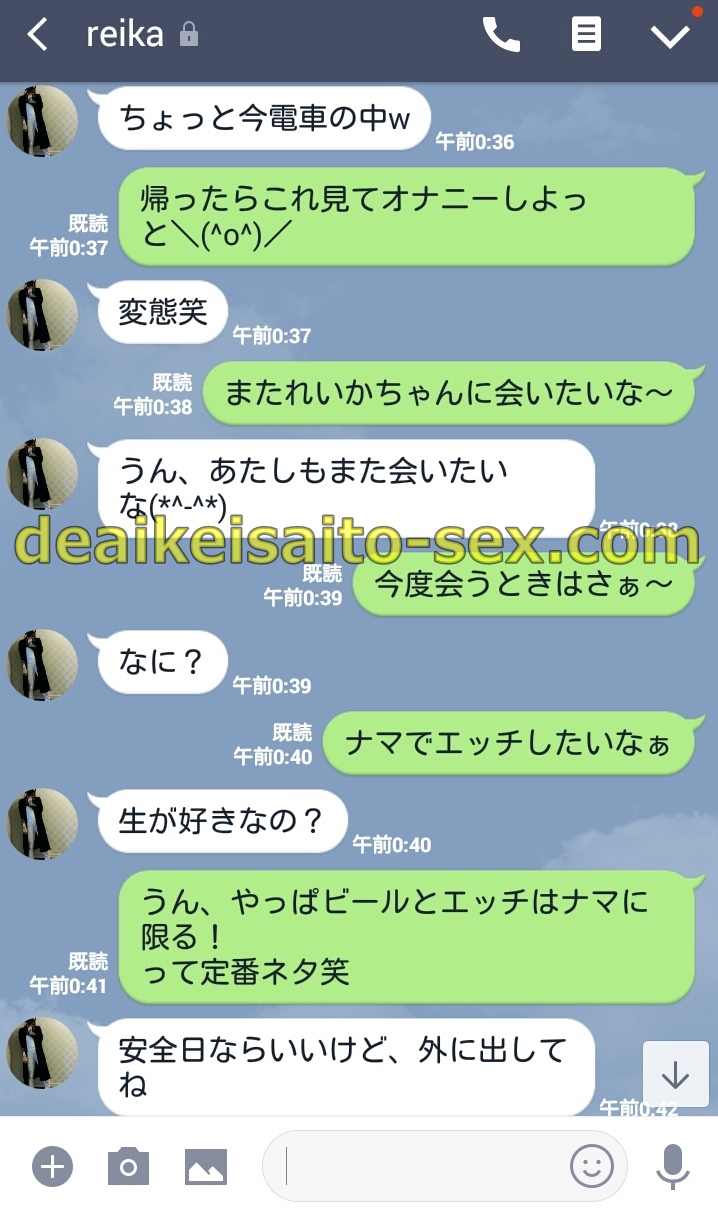Start a voice call with reika
Image resolution: width=718 pixels, height=1216 pixels.
pyautogui.click(x=501, y=35)
